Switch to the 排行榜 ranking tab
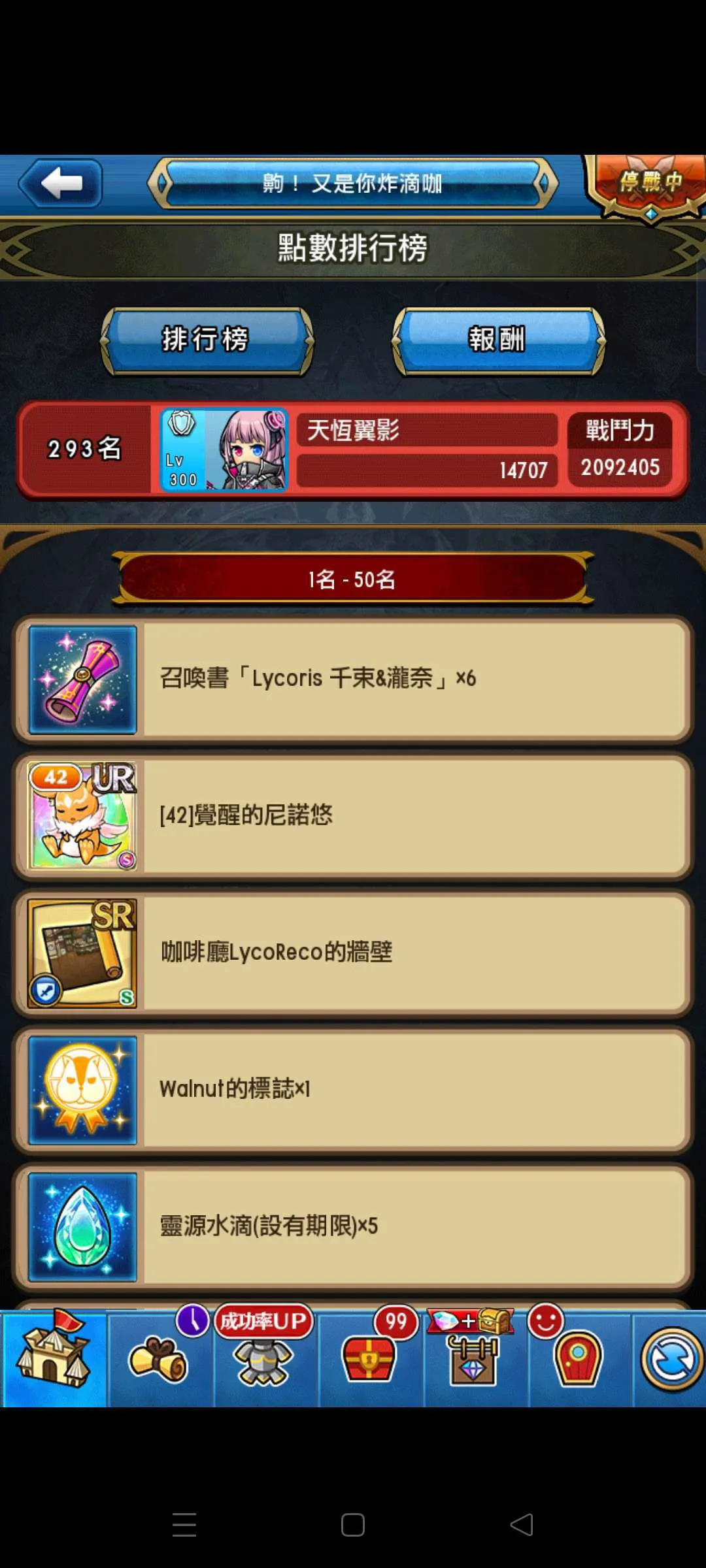The width and height of the screenshot is (706, 1568). pyautogui.click(x=207, y=340)
